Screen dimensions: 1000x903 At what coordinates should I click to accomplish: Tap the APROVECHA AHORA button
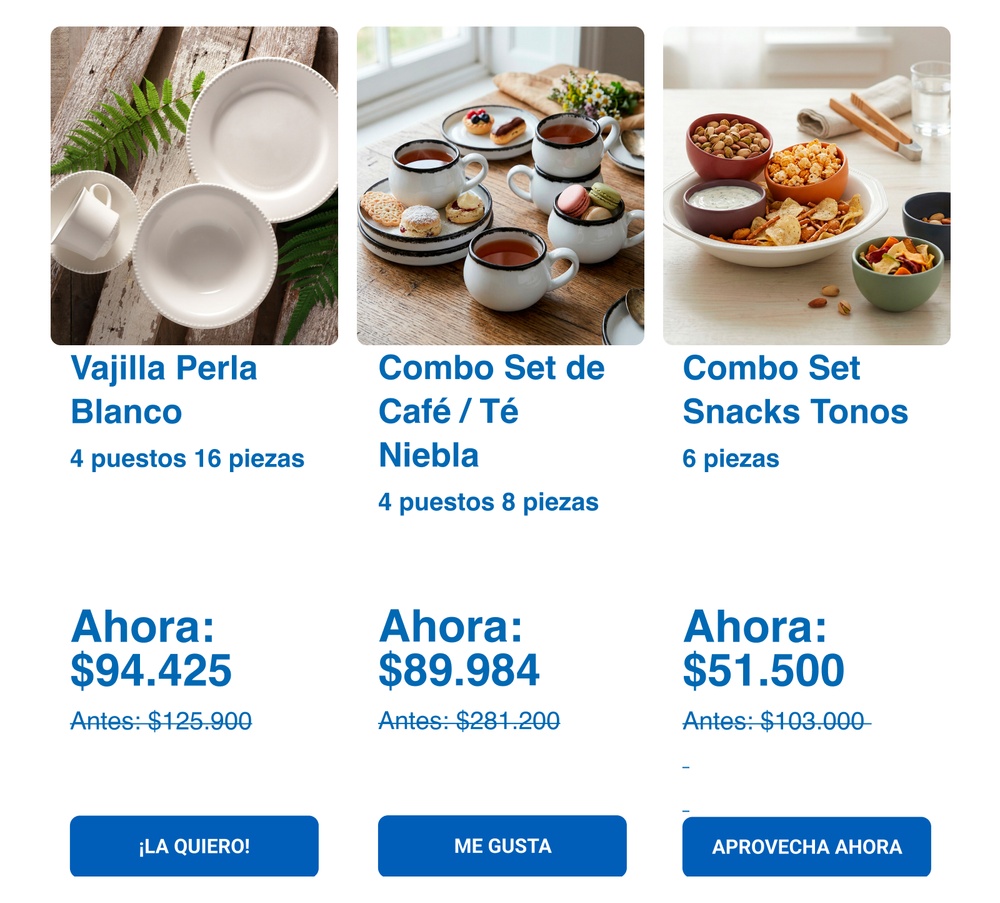pyautogui.click(x=806, y=847)
